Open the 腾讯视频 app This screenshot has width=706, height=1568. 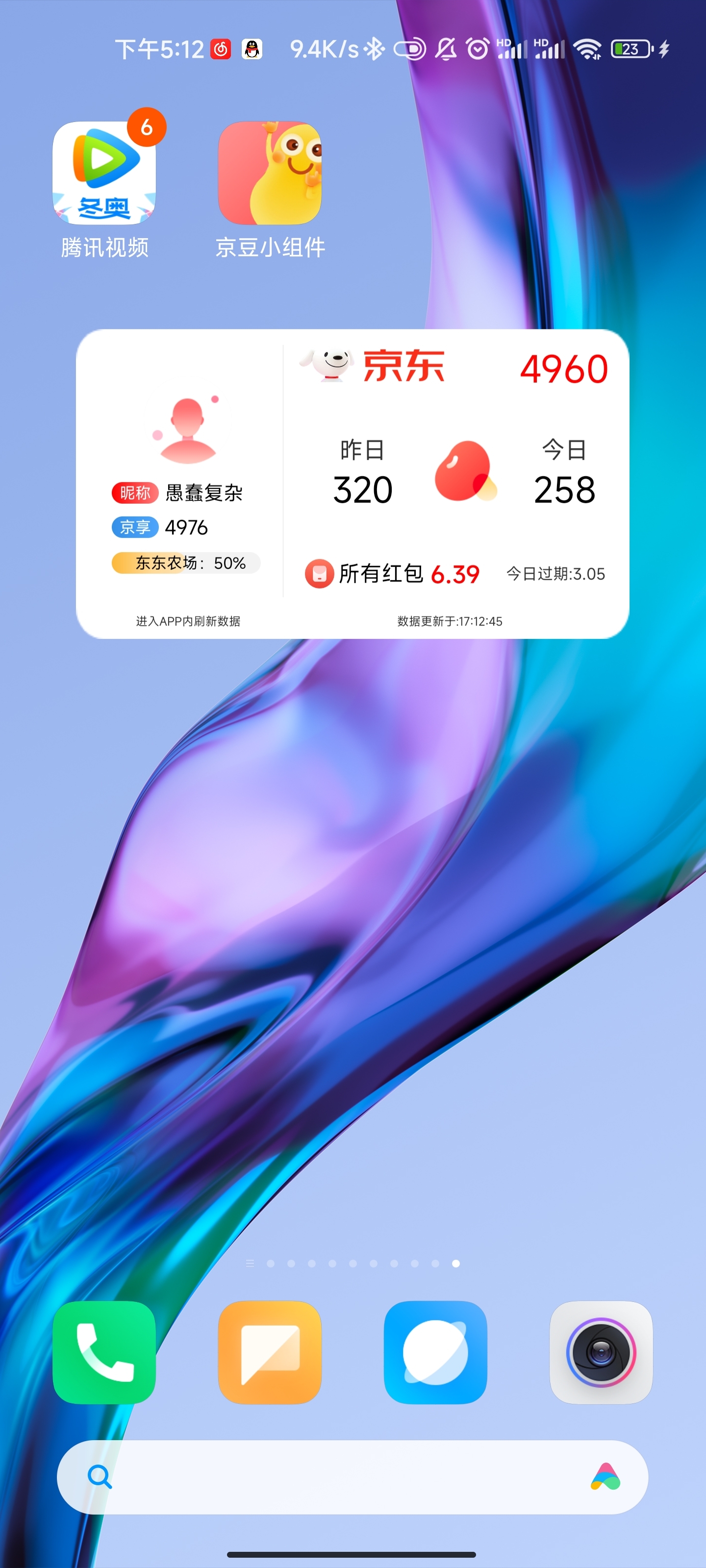click(x=104, y=173)
